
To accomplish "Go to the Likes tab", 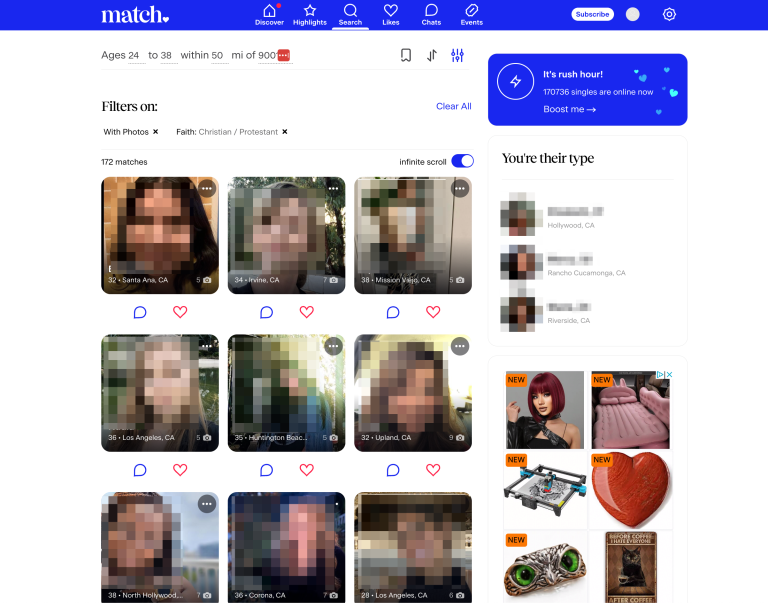I will pyautogui.click(x=391, y=14).
